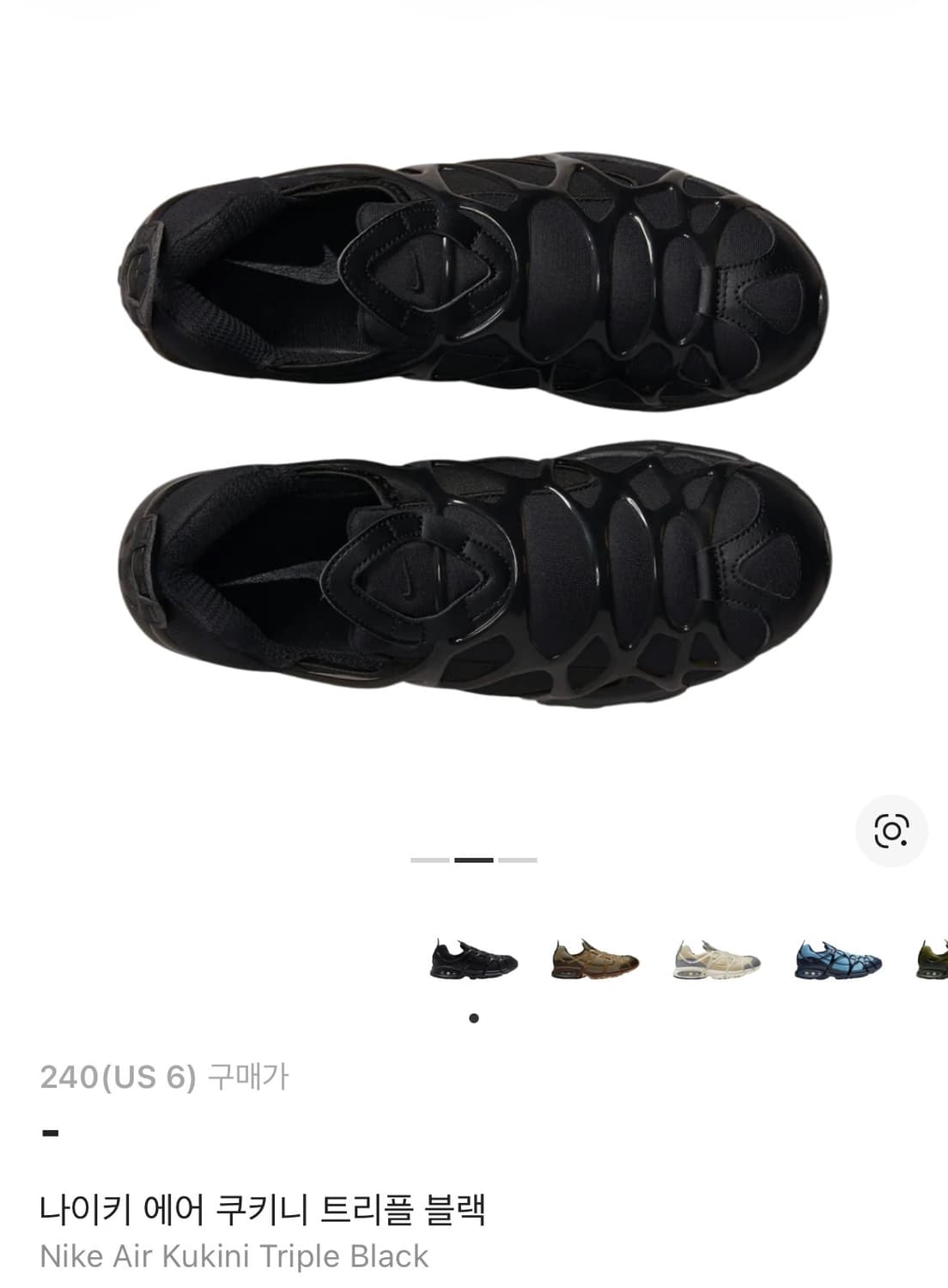The image size is (948, 1288).
Task: Click the camera icon inside the lens button
Action: 893,831
